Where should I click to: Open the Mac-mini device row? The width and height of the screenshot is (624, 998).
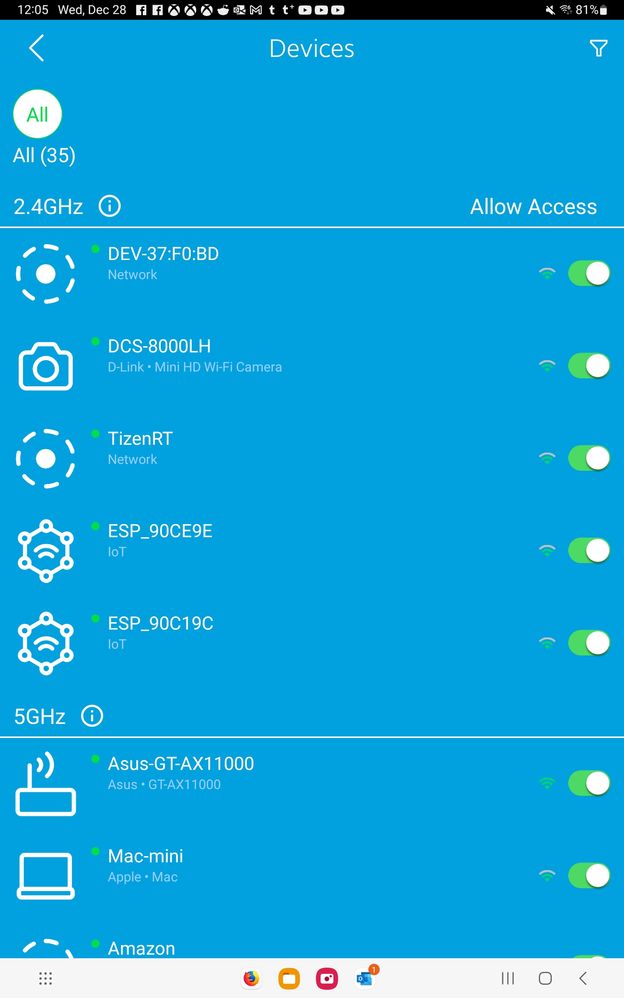(145, 865)
